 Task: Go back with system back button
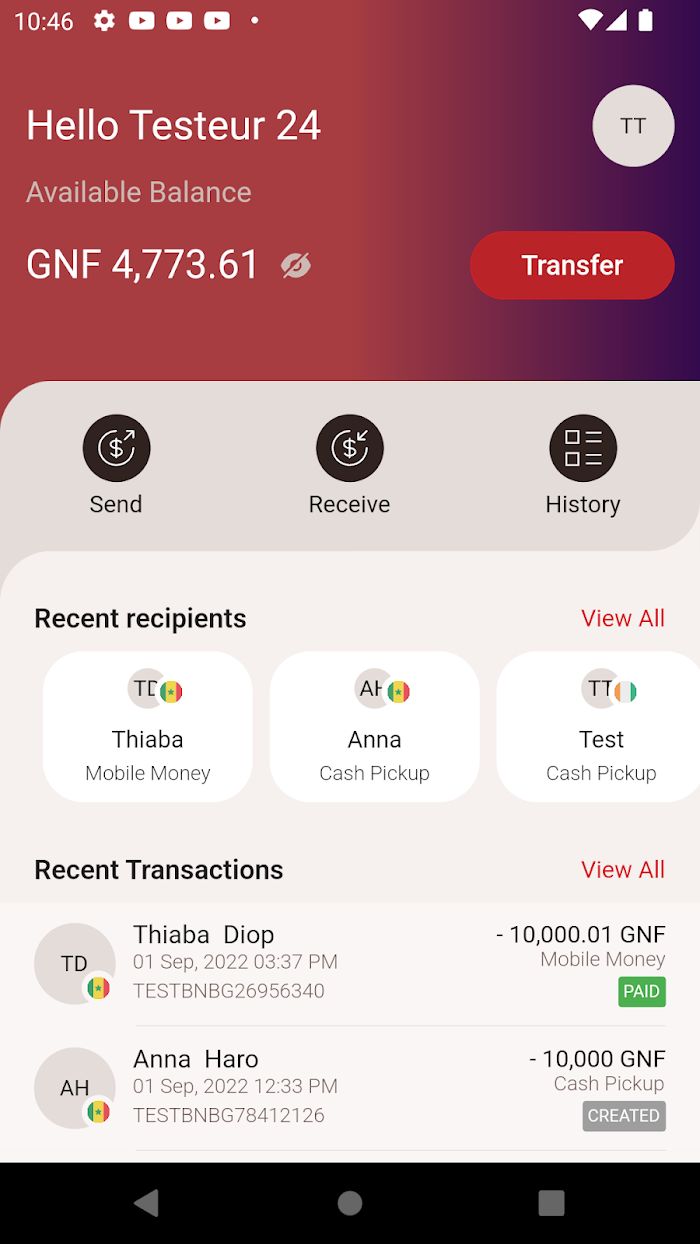pyautogui.click(x=147, y=1203)
